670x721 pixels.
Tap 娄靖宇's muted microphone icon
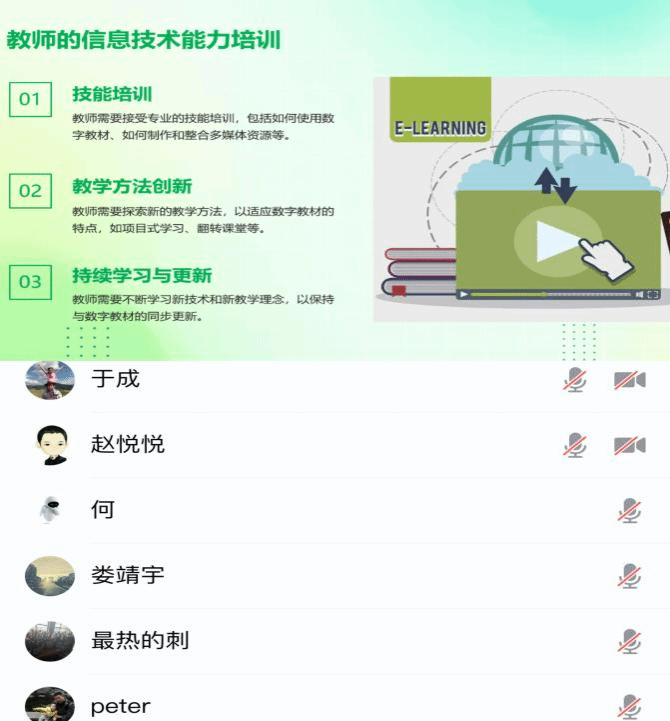629,576
